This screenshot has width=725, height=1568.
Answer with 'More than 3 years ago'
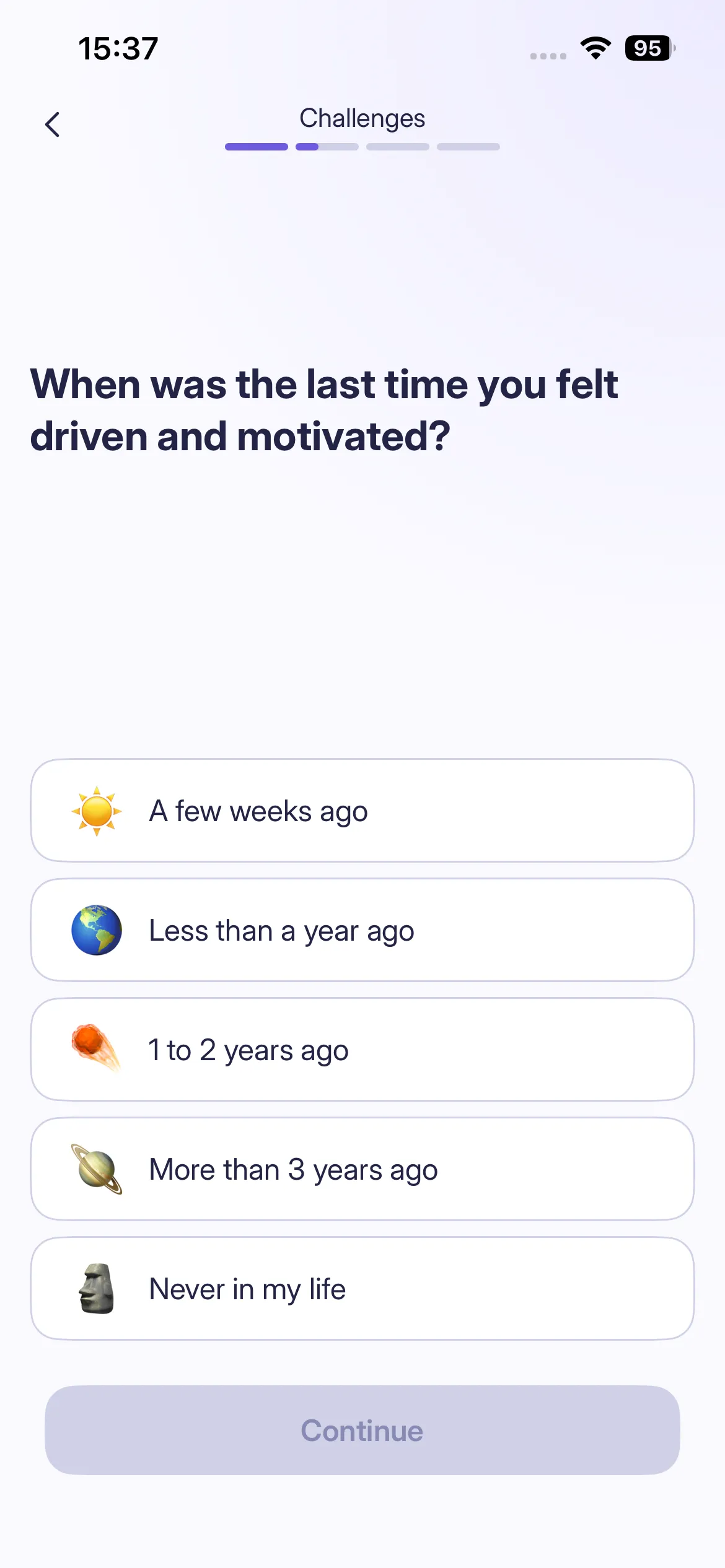[x=362, y=1169]
